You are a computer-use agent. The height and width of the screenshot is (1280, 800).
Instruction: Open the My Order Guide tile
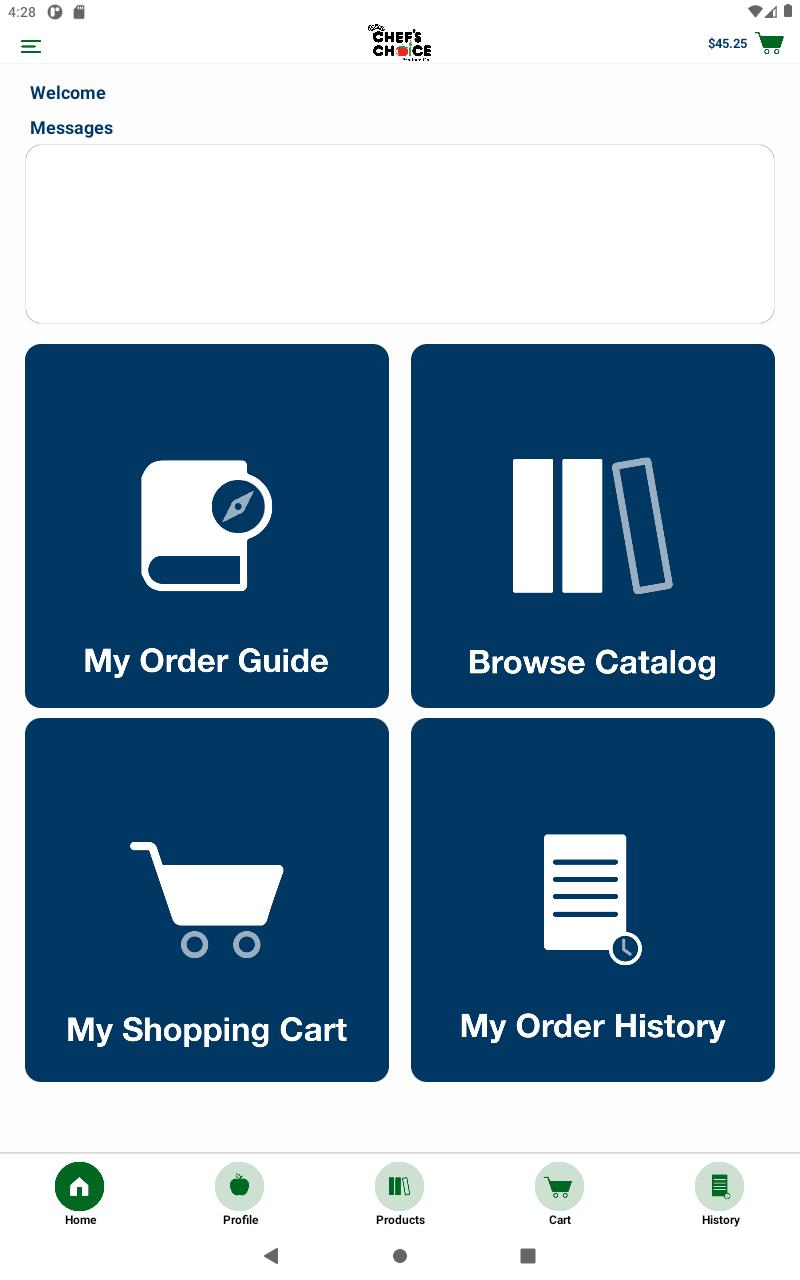point(207,526)
